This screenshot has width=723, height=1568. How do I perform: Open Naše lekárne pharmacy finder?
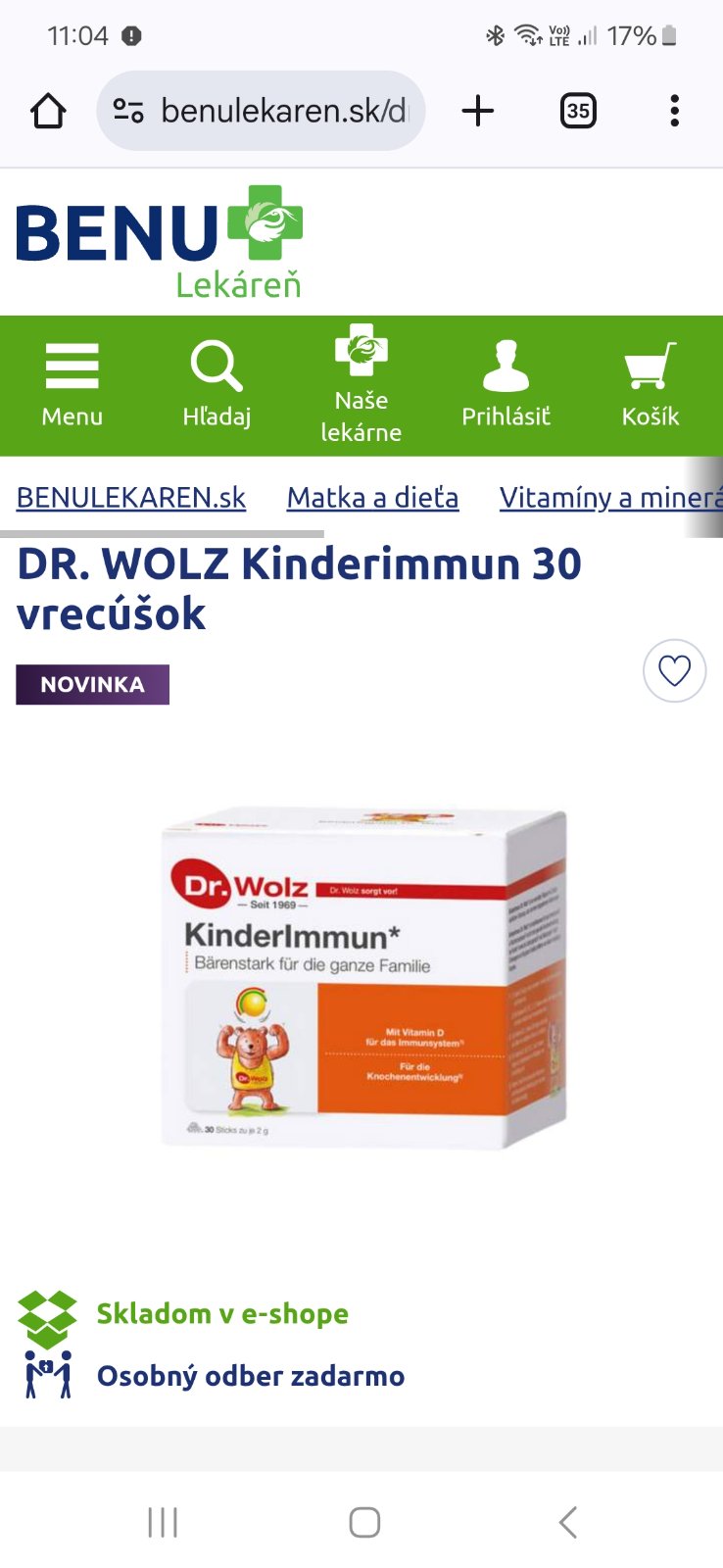click(361, 385)
